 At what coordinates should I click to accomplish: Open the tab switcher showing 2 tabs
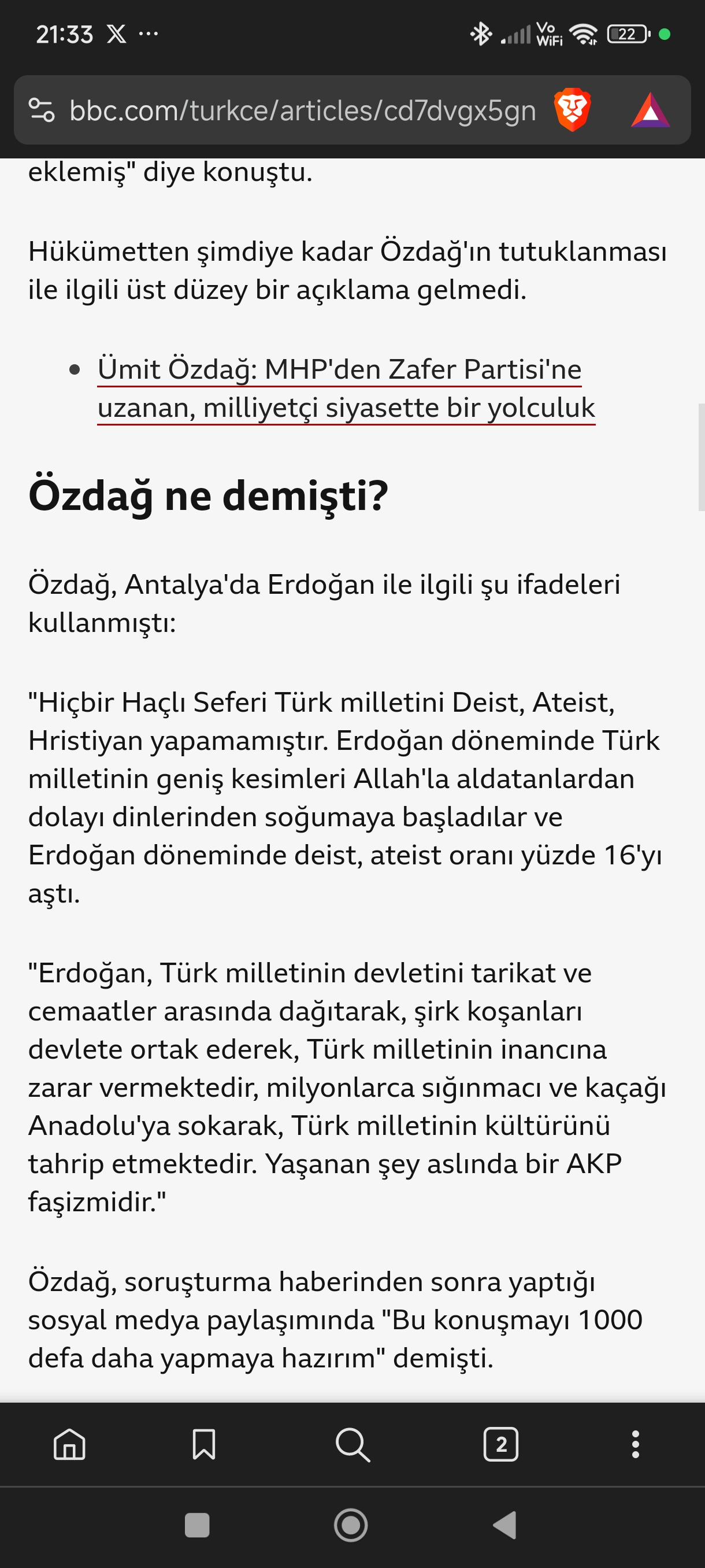(500, 1444)
